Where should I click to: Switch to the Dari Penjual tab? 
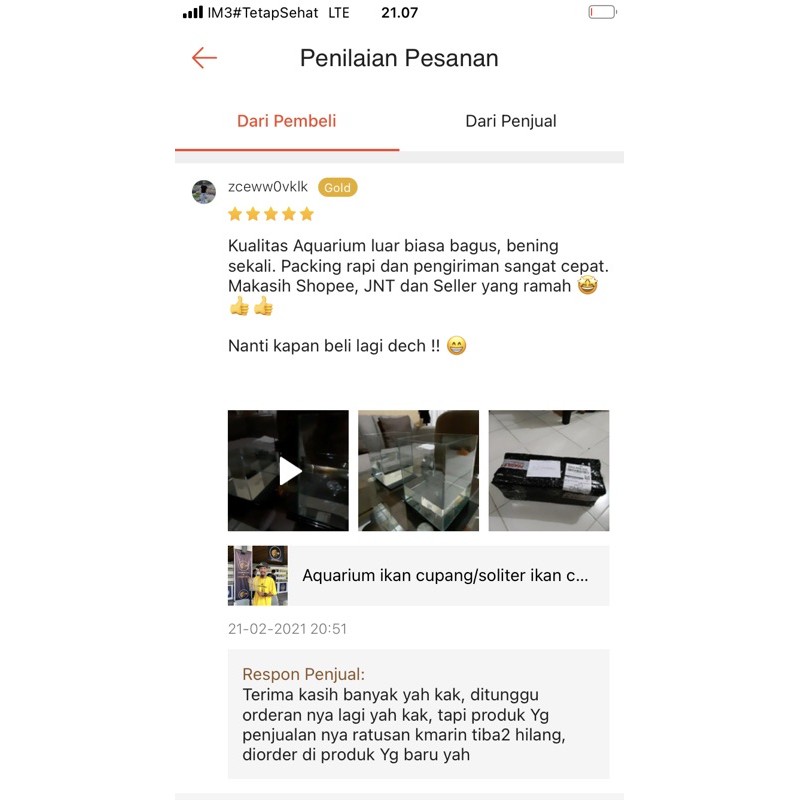click(510, 121)
